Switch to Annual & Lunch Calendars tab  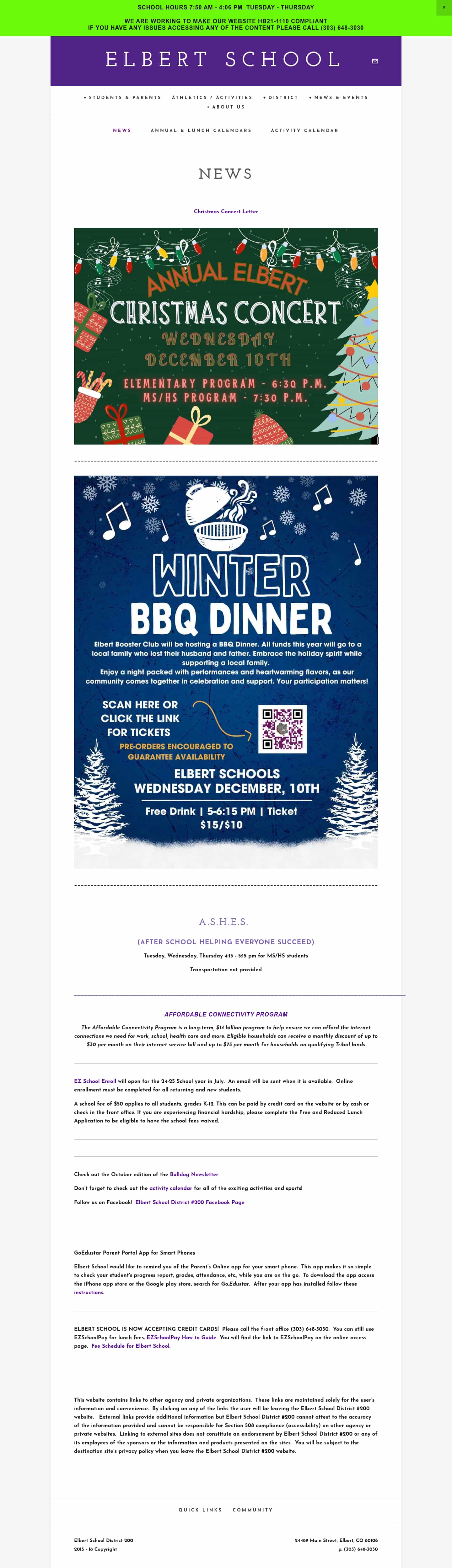[x=201, y=130]
